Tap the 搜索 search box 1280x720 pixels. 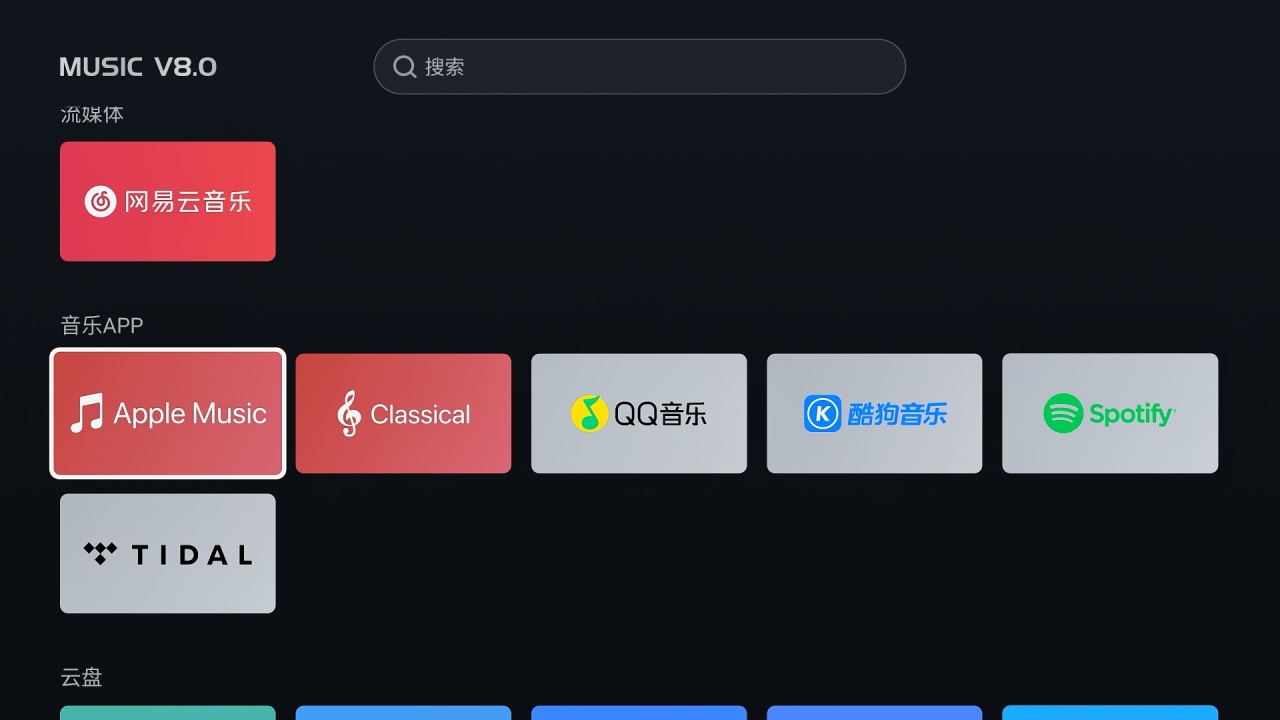pos(639,67)
